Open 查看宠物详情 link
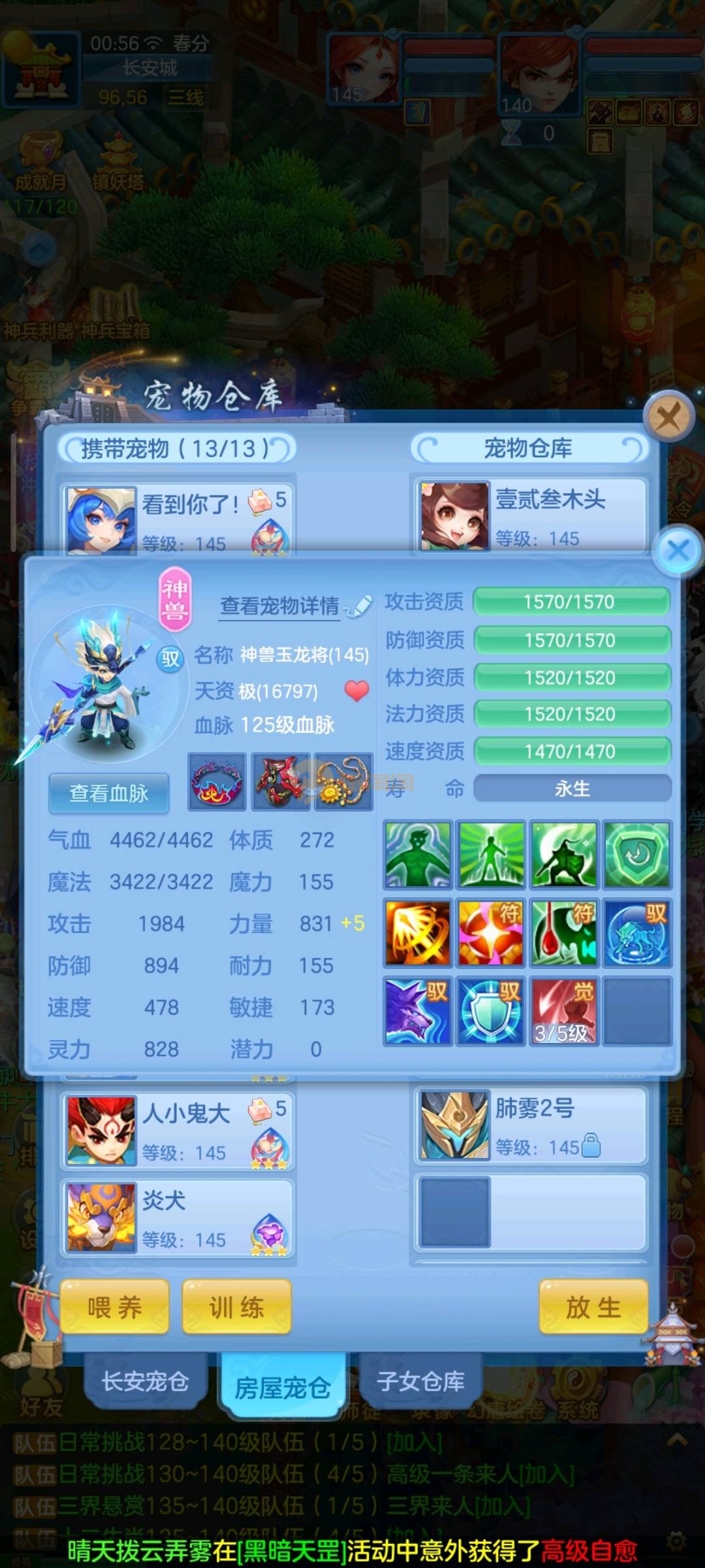 pyautogui.click(x=280, y=606)
